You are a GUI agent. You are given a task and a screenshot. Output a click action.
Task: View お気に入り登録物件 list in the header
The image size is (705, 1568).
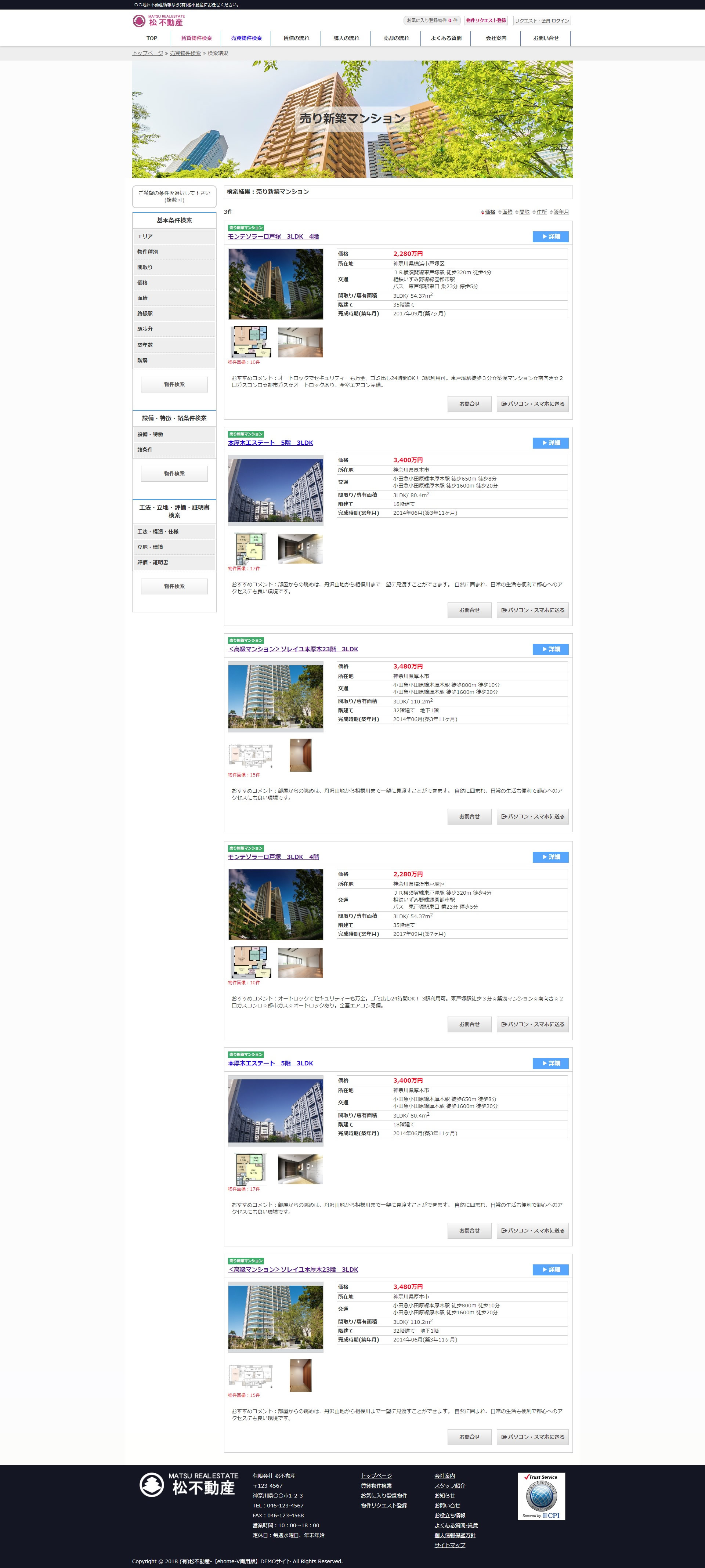pyautogui.click(x=432, y=21)
